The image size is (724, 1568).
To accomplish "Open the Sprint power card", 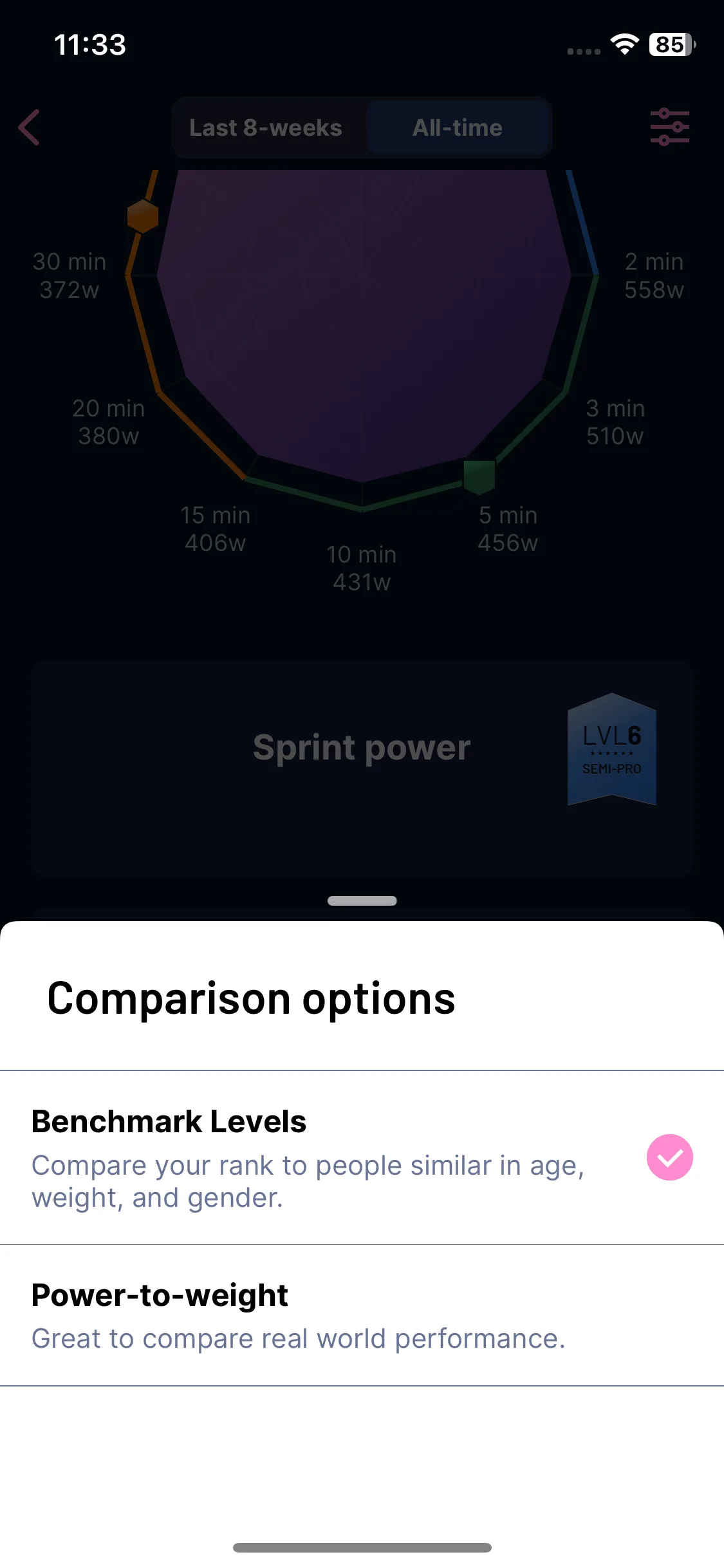I will click(x=362, y=767).
